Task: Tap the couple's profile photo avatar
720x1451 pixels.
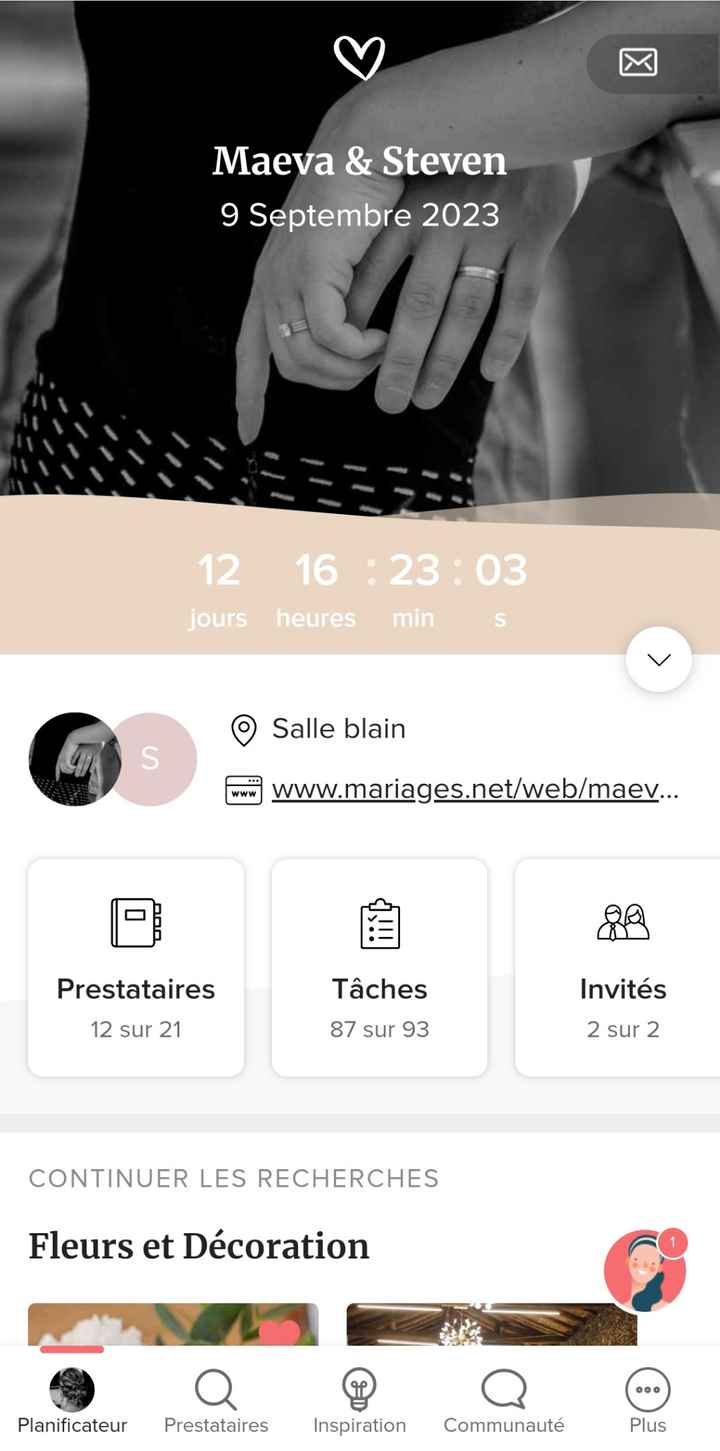Action: 74,759
